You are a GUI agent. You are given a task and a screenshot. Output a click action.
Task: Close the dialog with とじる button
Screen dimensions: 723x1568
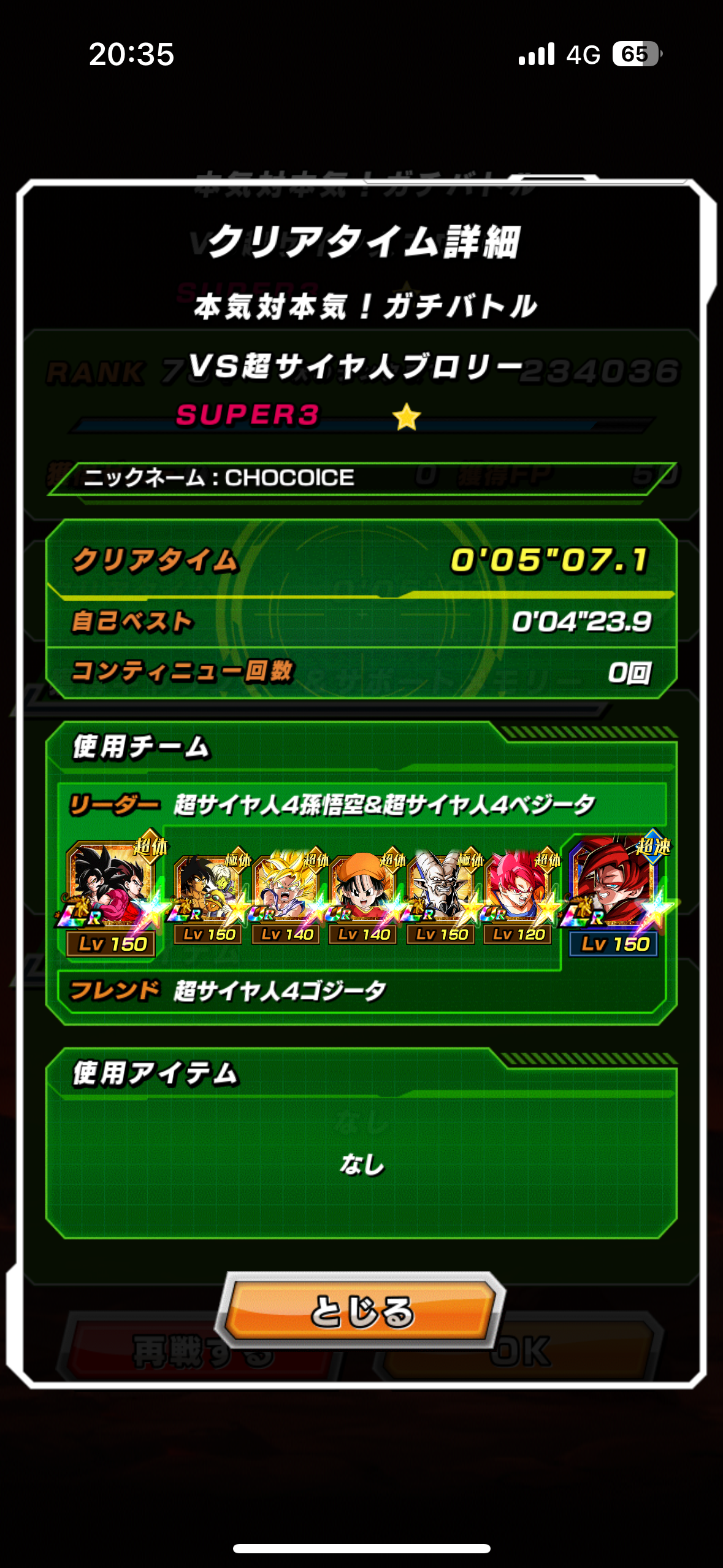[362, 1310]
